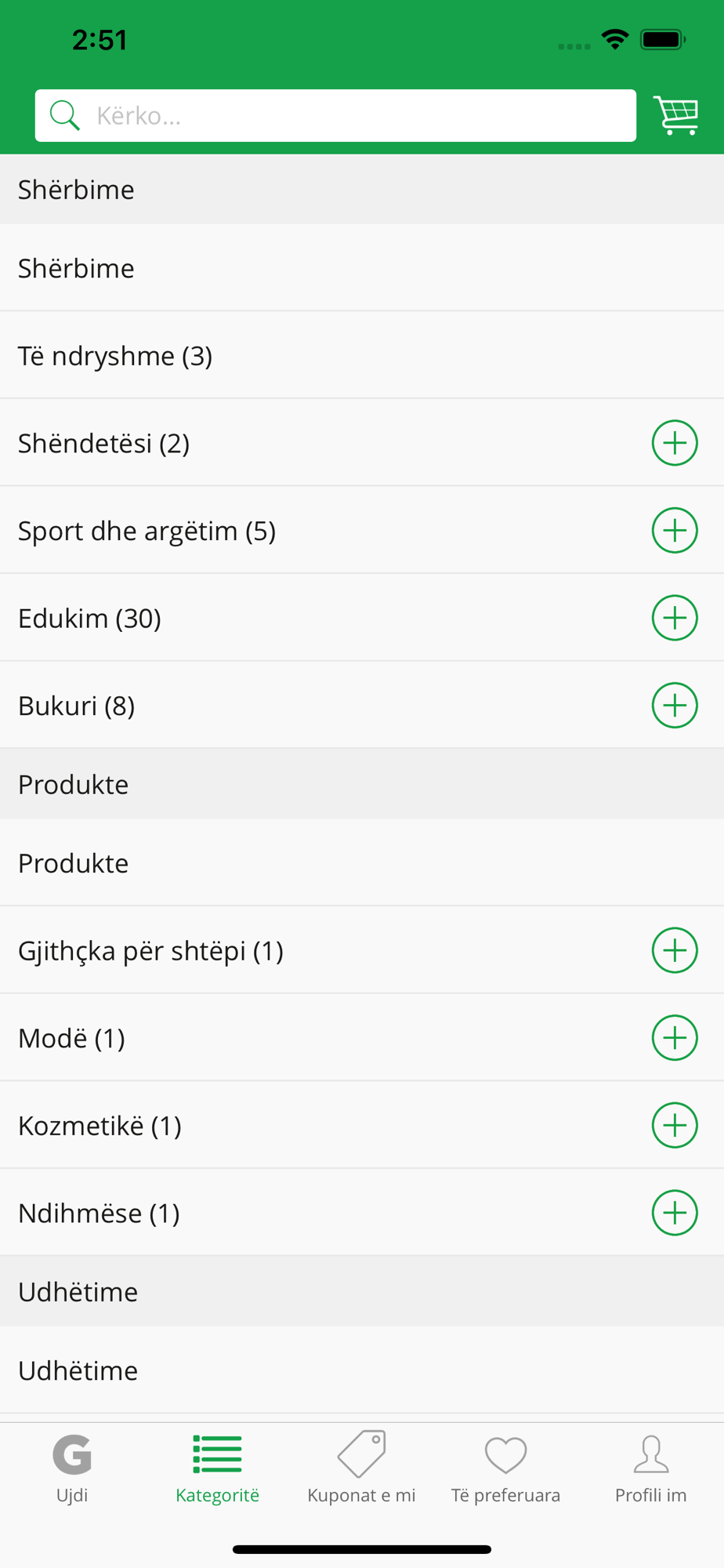Screen dimensions: 724x1568
Task: Open the Shërbime row below the header
Action: click(362, 268)
